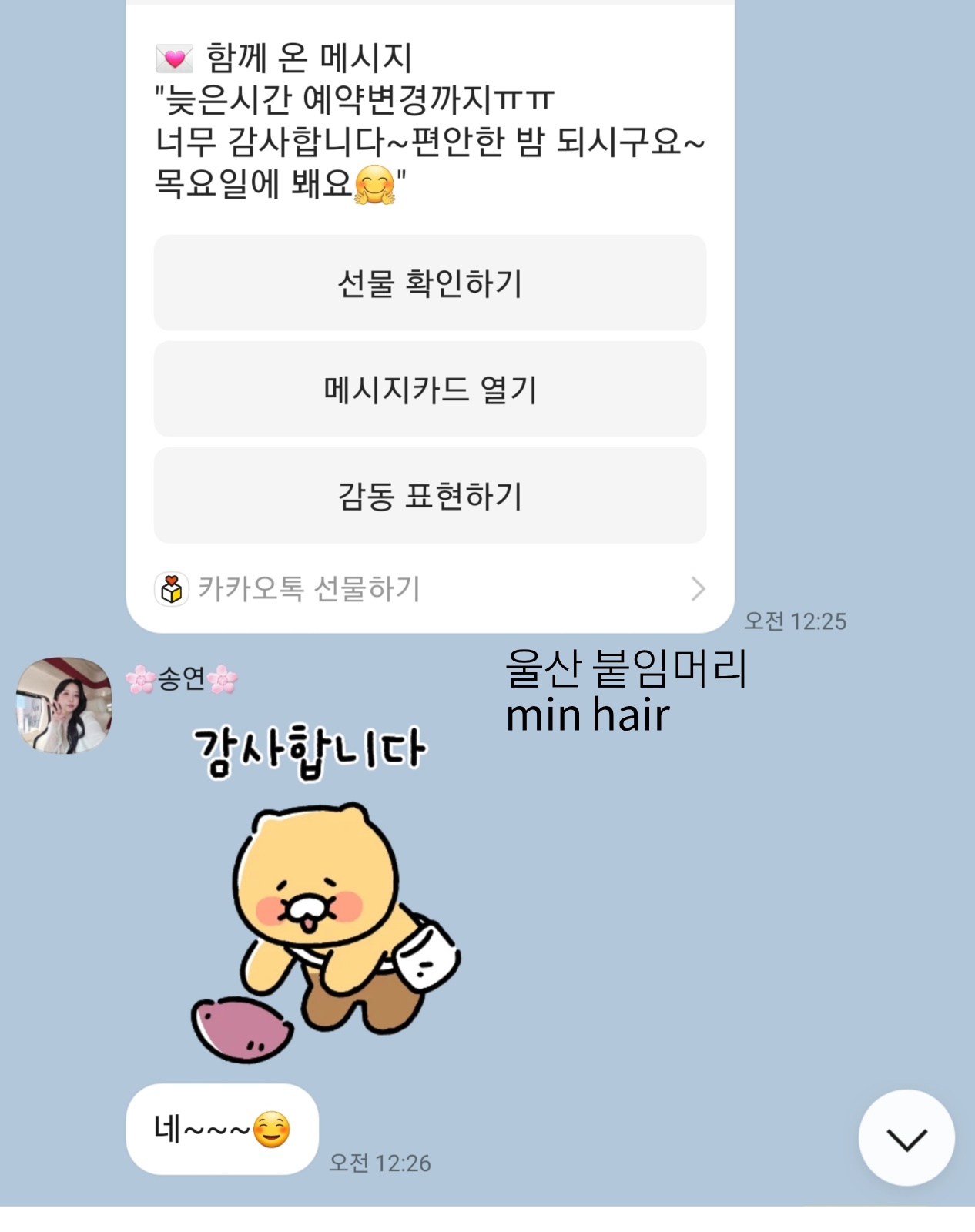
Task: Open the message card with 메시지카드 열기
Action: pos(430,390)
